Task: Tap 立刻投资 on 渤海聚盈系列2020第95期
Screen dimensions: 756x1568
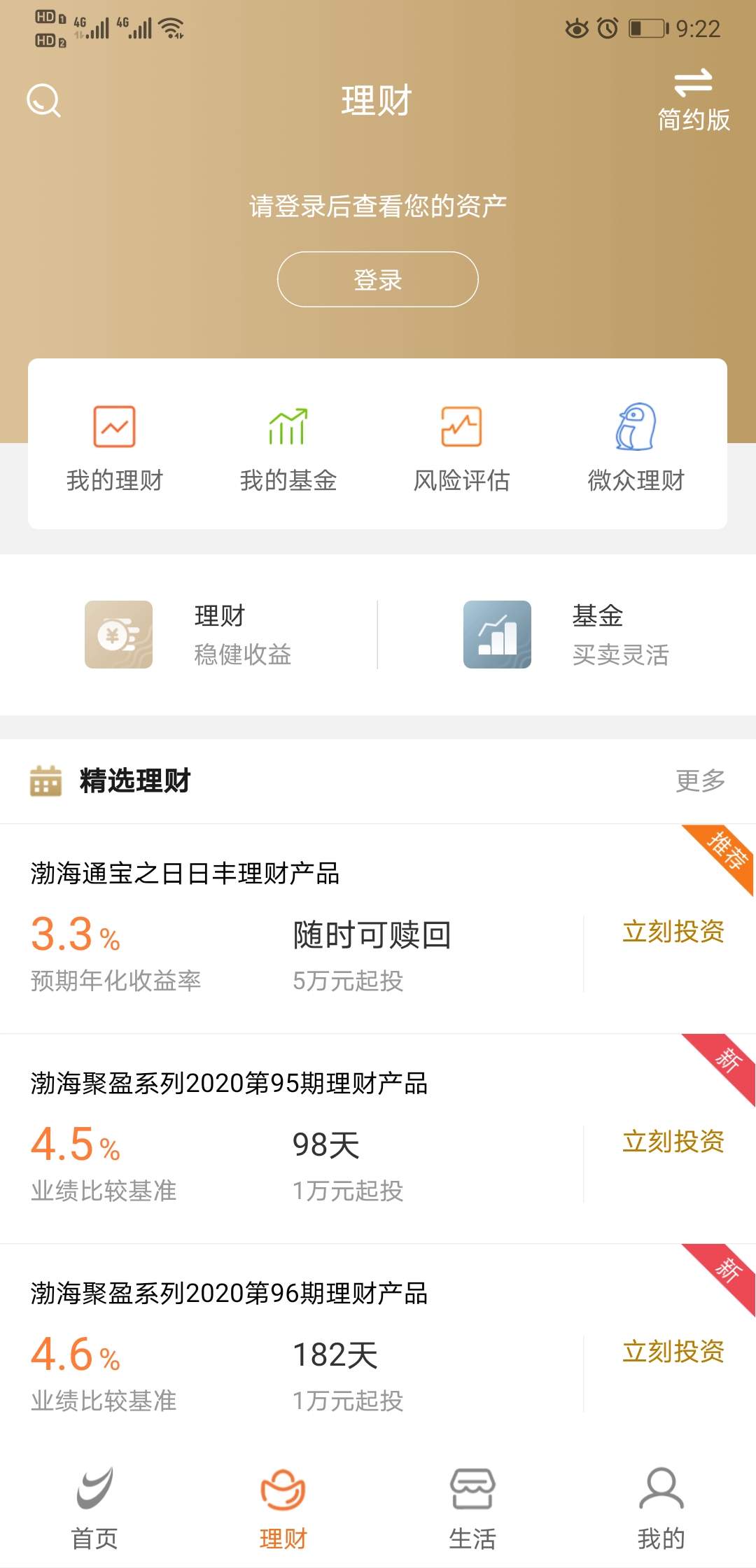Action: coord(673,1142)
